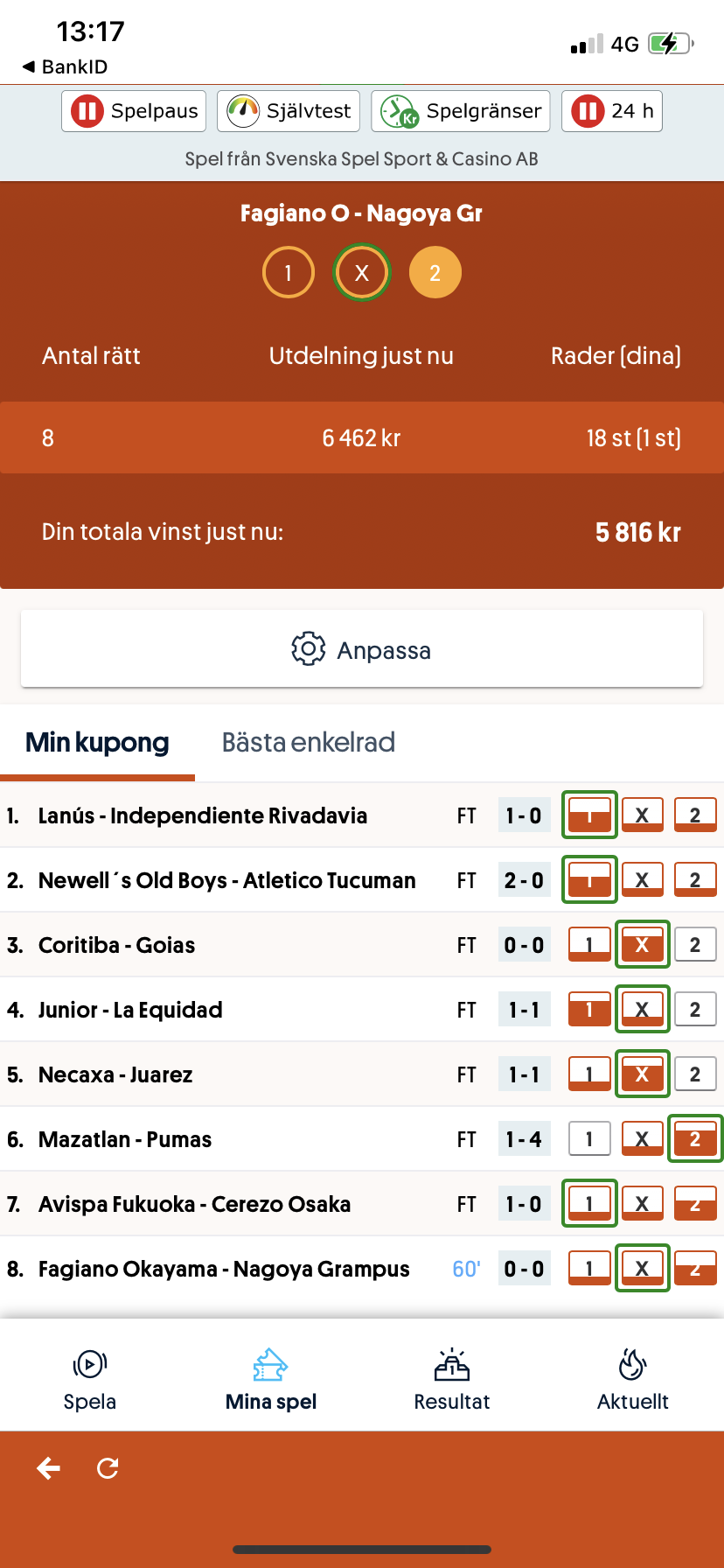Screen dimensions: 724x1568
Task: Go to the Spela tab
Action: (x=90, y=1379)
